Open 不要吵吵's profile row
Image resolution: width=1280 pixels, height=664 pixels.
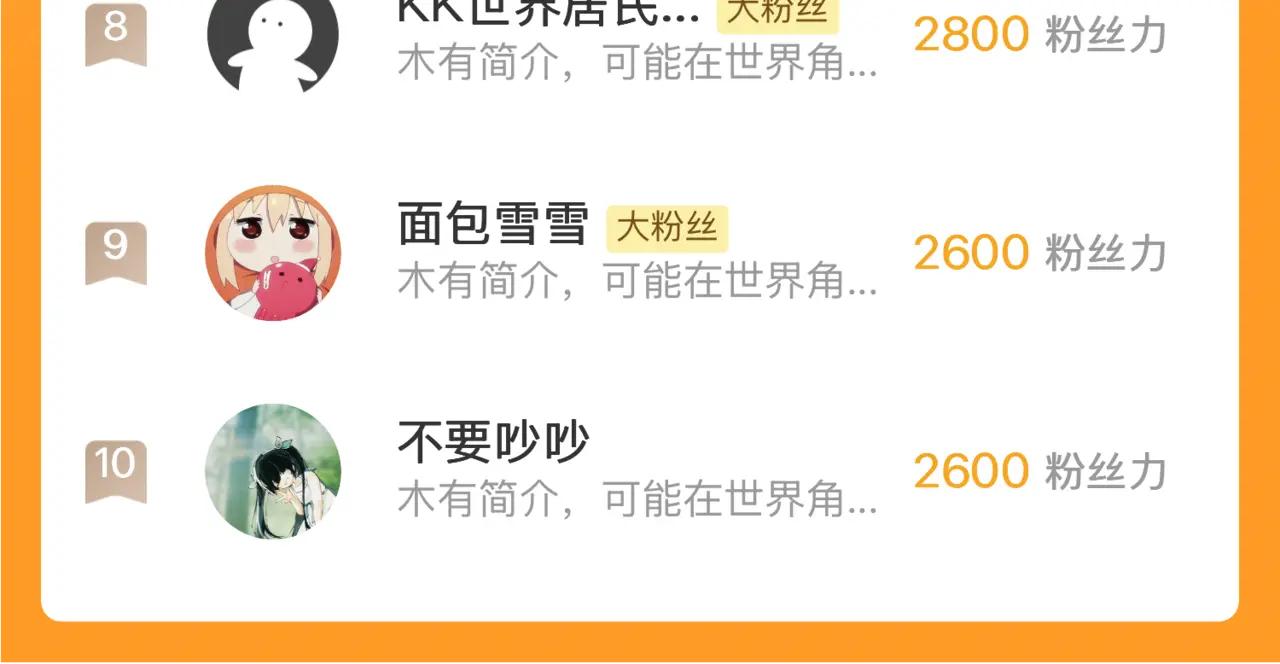640,471
